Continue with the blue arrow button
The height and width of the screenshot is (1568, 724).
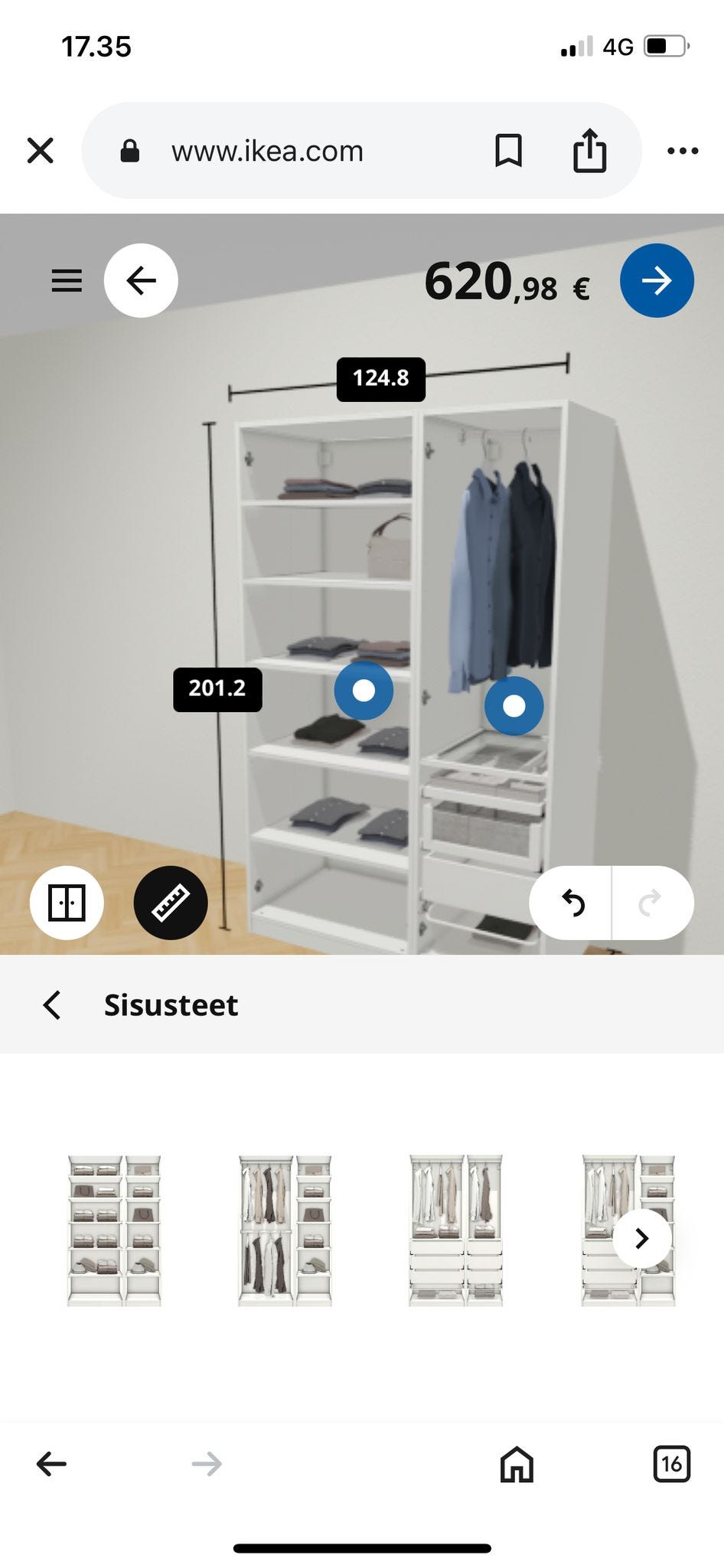coord(657,281)
